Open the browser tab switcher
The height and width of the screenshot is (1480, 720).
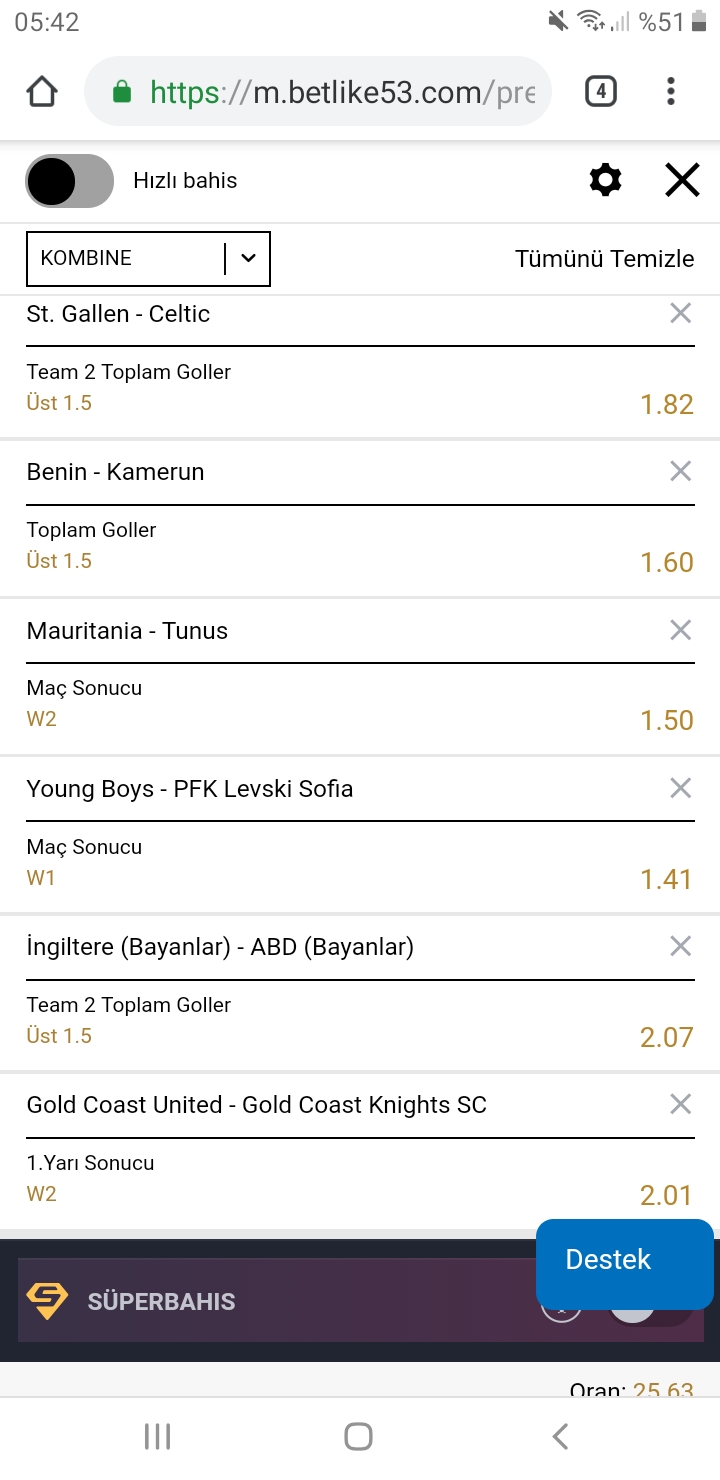600,92
